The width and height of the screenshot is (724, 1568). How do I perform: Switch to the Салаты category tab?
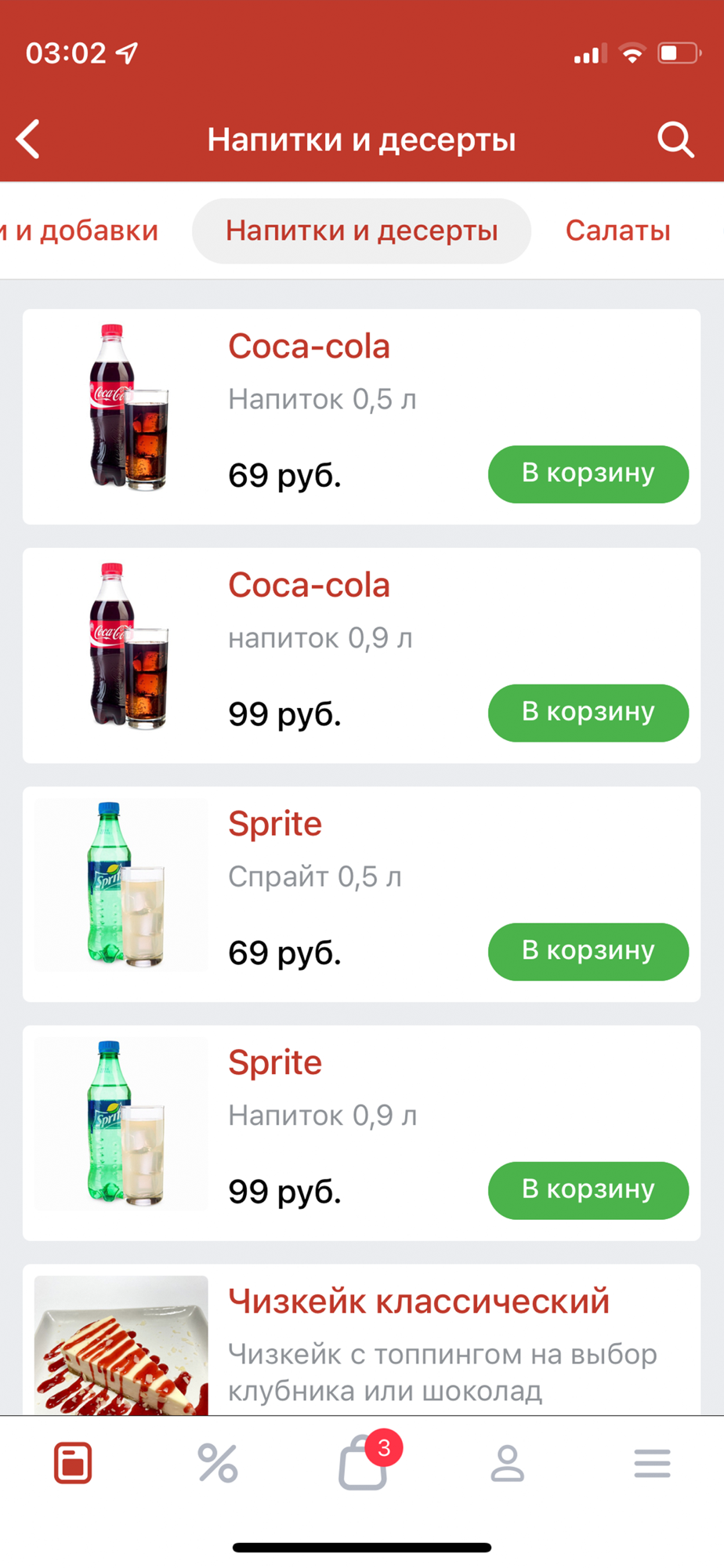tap(617, 230)
